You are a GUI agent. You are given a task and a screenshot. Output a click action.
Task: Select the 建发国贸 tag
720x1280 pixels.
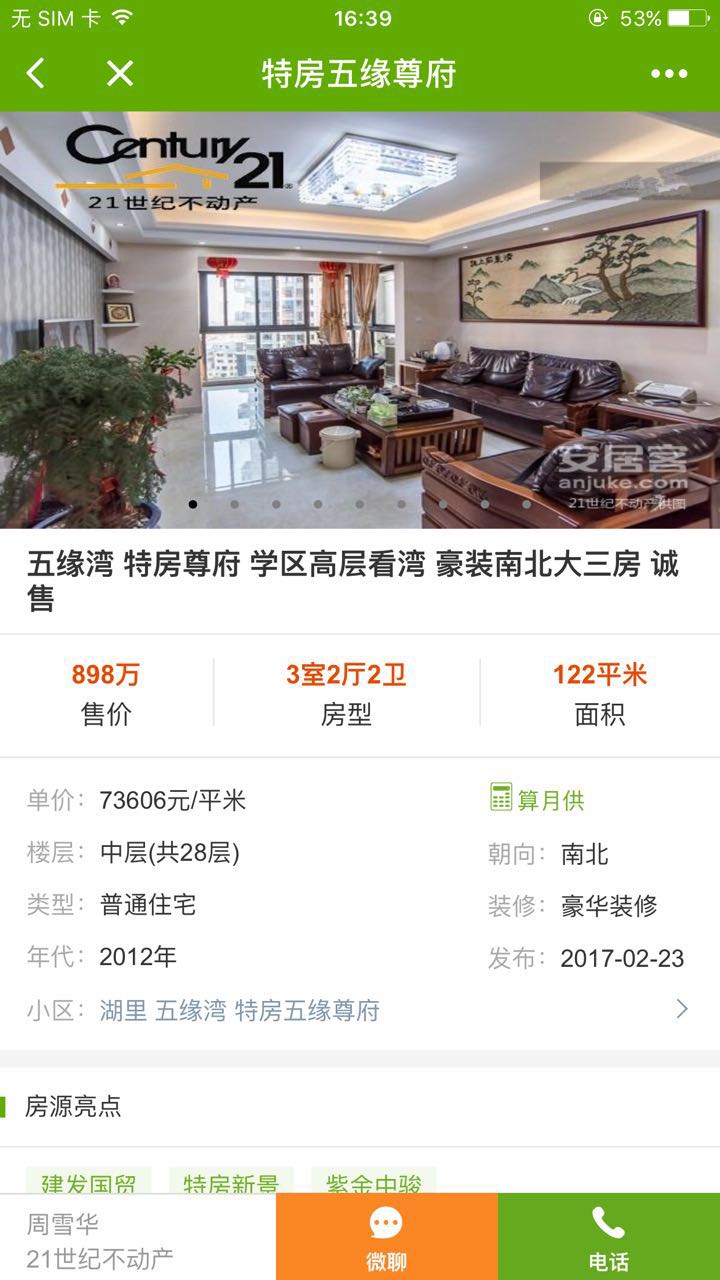pyautogui.click(x=89, y=1181)
